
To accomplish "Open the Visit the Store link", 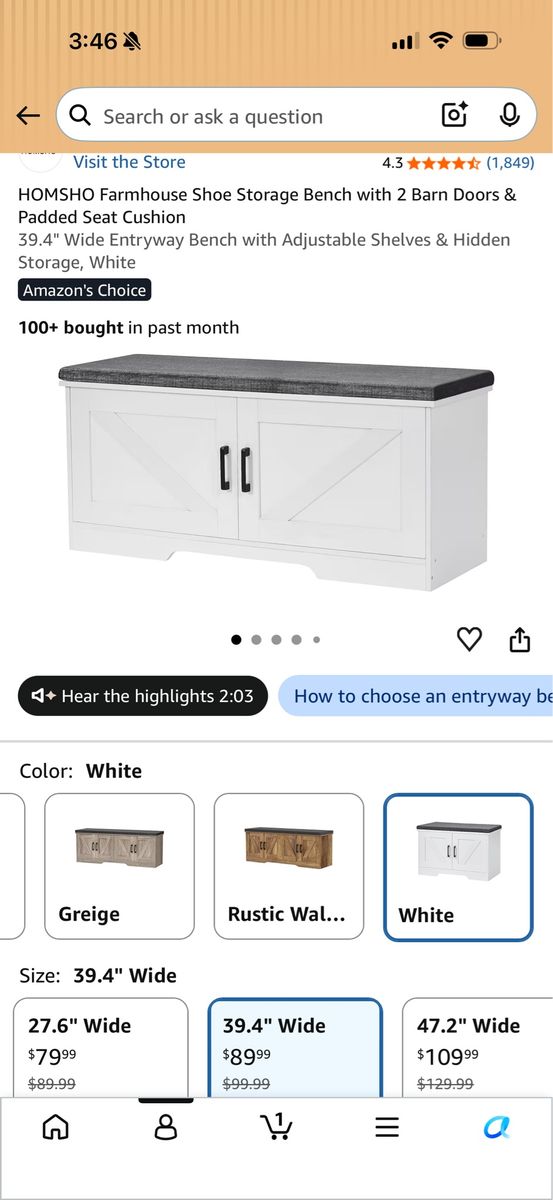I will pos(129,162).
